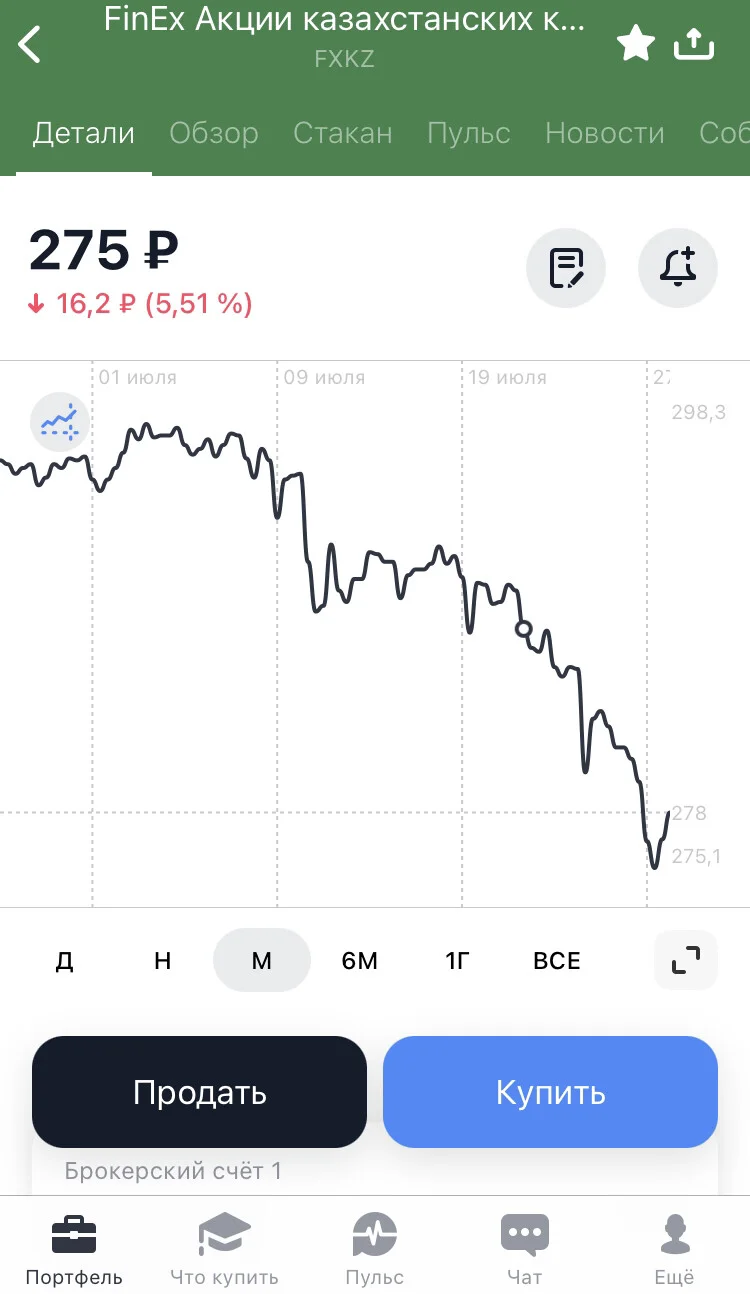Go back using the top arrow
The height and width of the screenshot is (1294, 750).
click(x=30, y=44)
